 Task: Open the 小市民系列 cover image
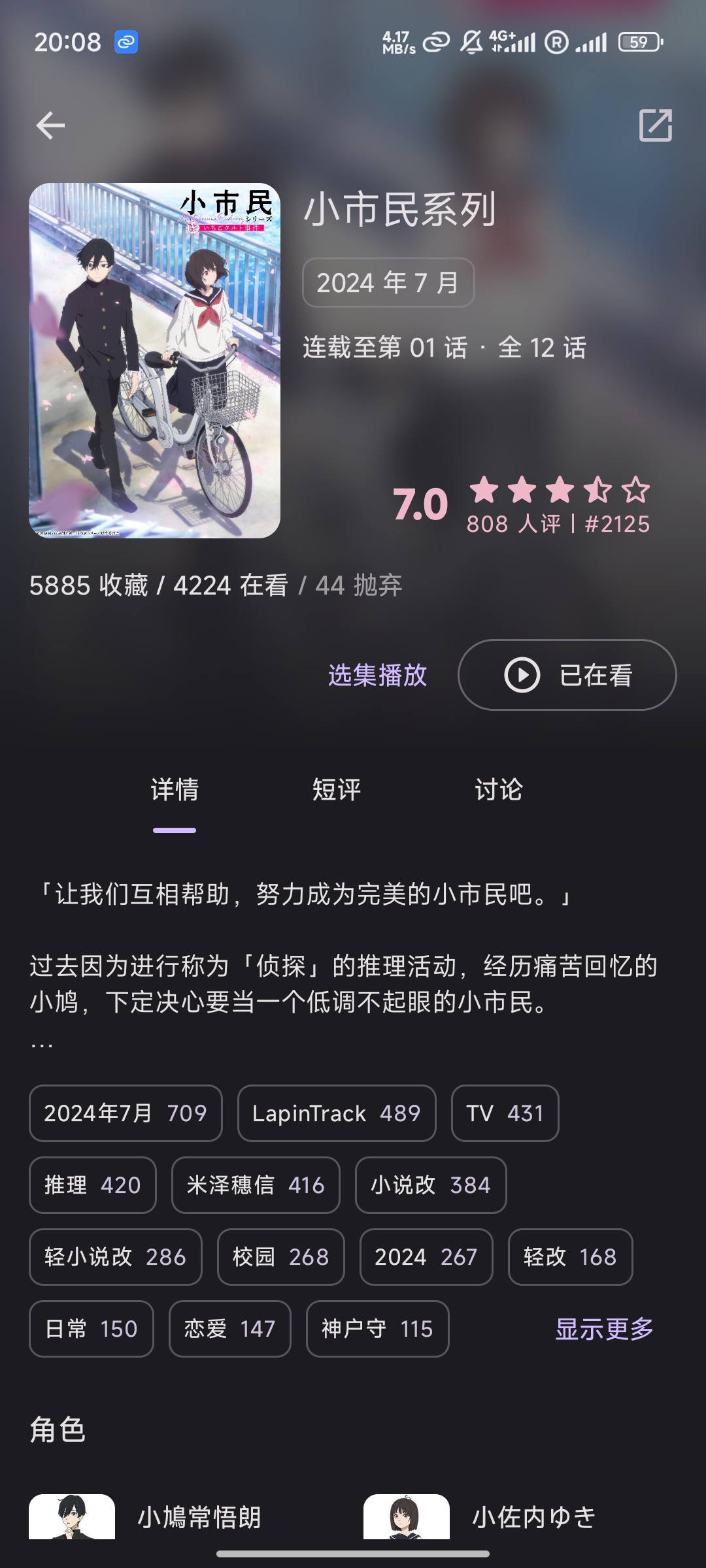(x=155, y=361)
